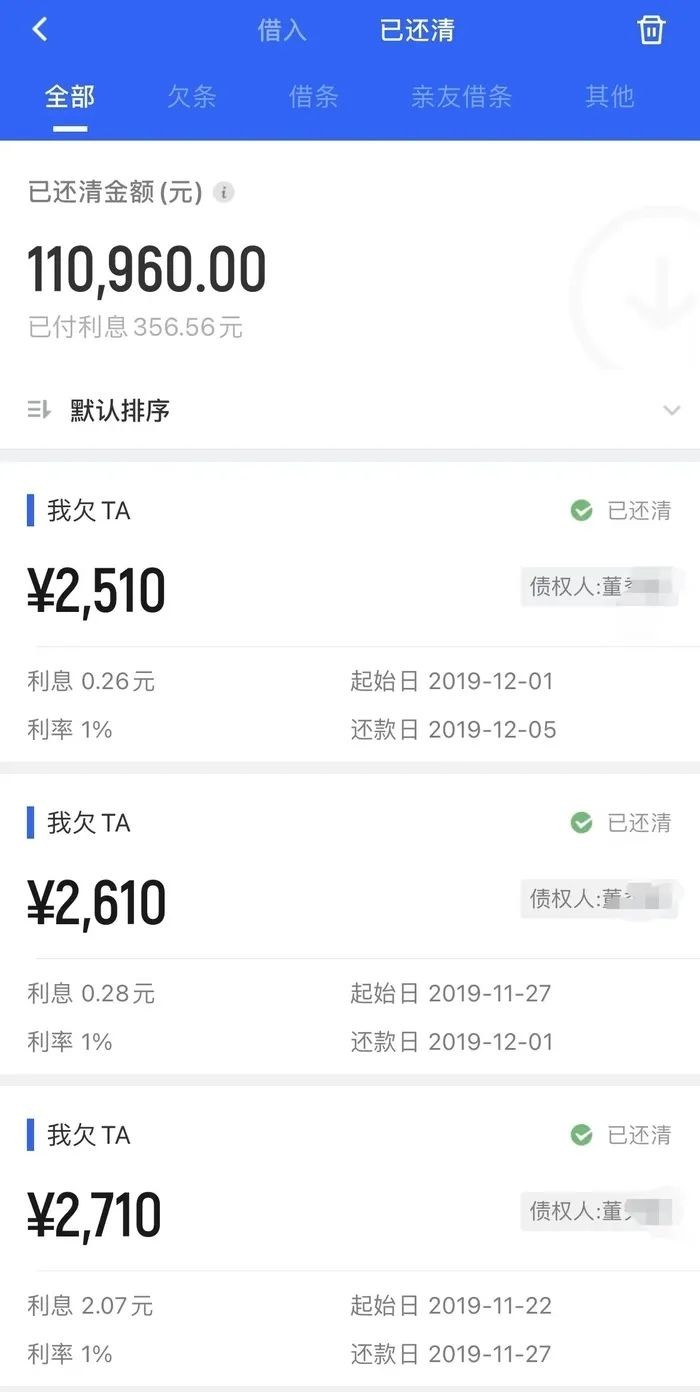Select the 已还清 header tab
This screenshot has height=1392, width=700.
(x=417, y=30)
